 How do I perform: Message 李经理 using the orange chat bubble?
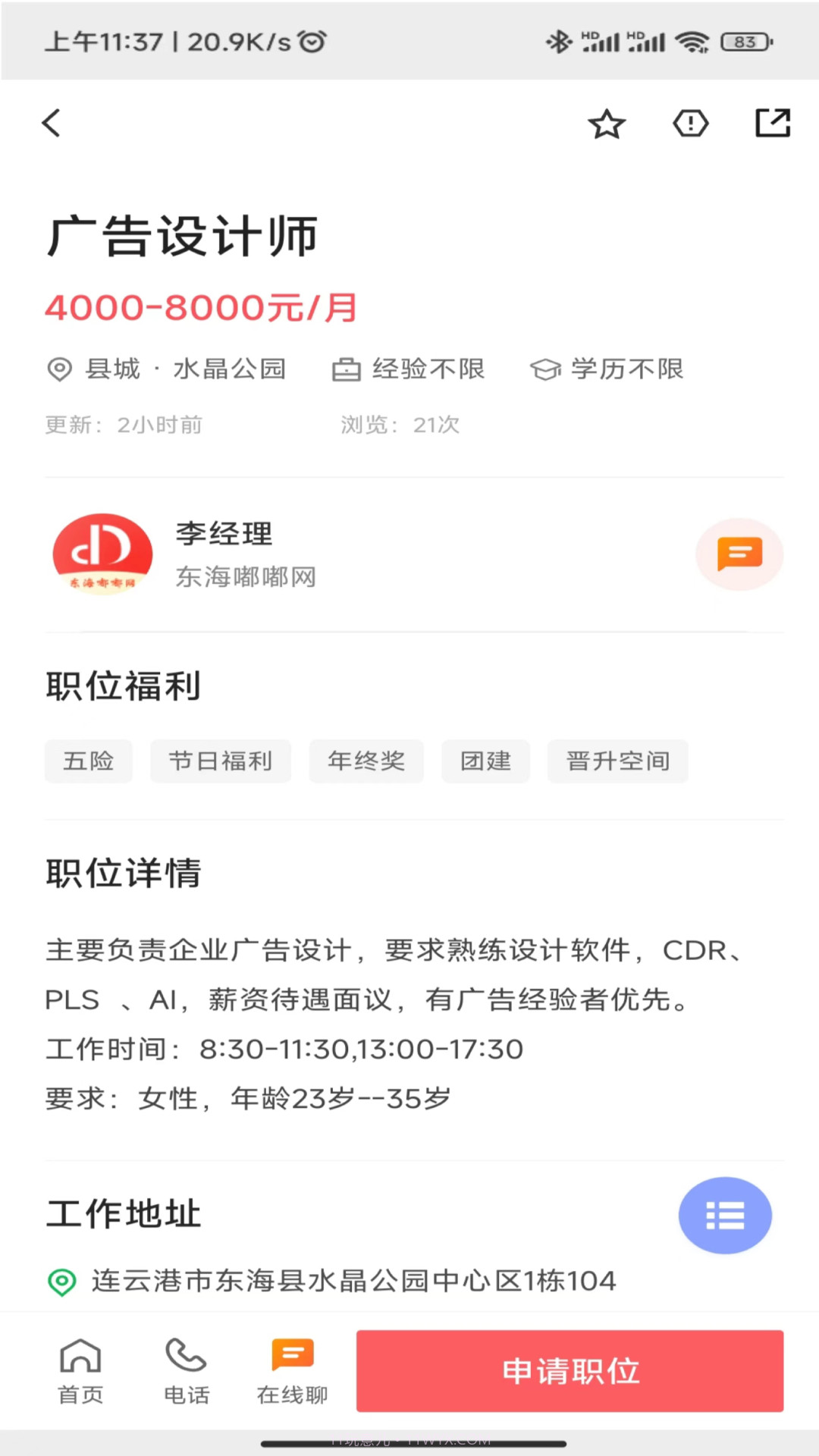pyautogui.click(x=738, y=554)
